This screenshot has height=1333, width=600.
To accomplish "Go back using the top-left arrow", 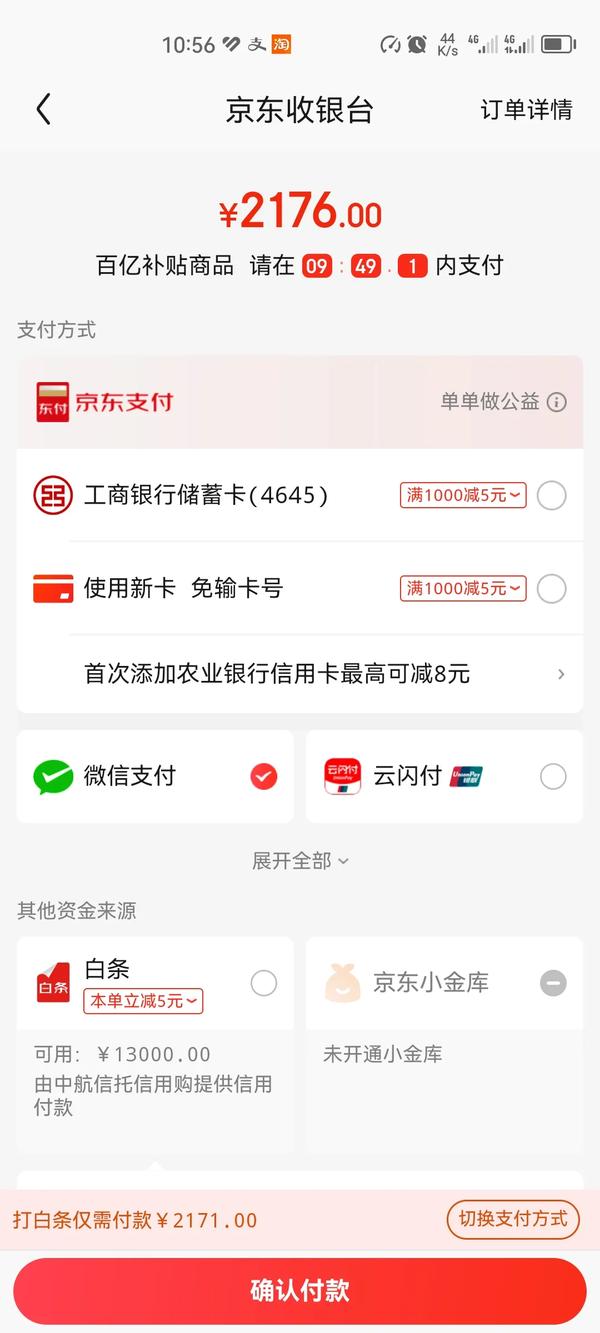I will click(43, 108).
